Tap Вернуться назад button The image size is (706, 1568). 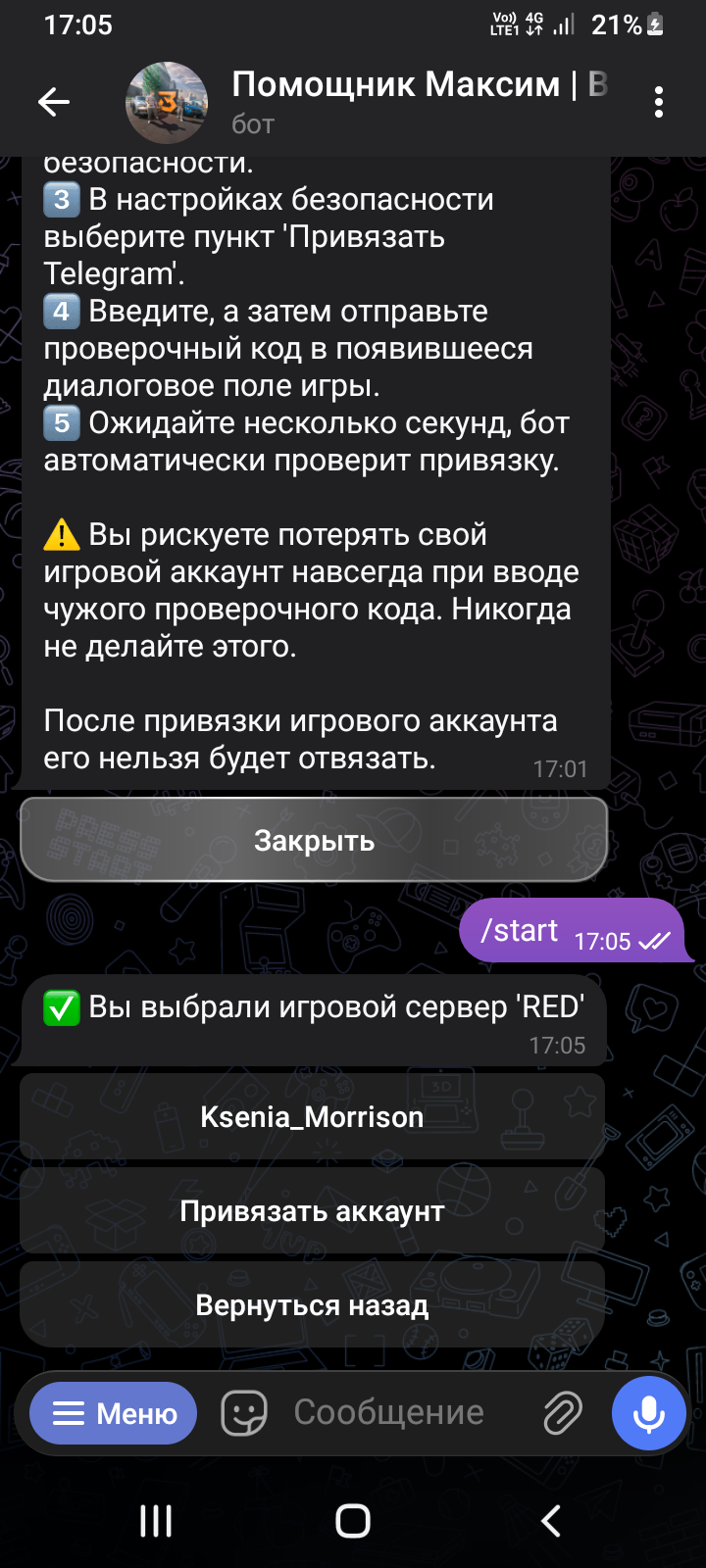tap(312, 1305)
